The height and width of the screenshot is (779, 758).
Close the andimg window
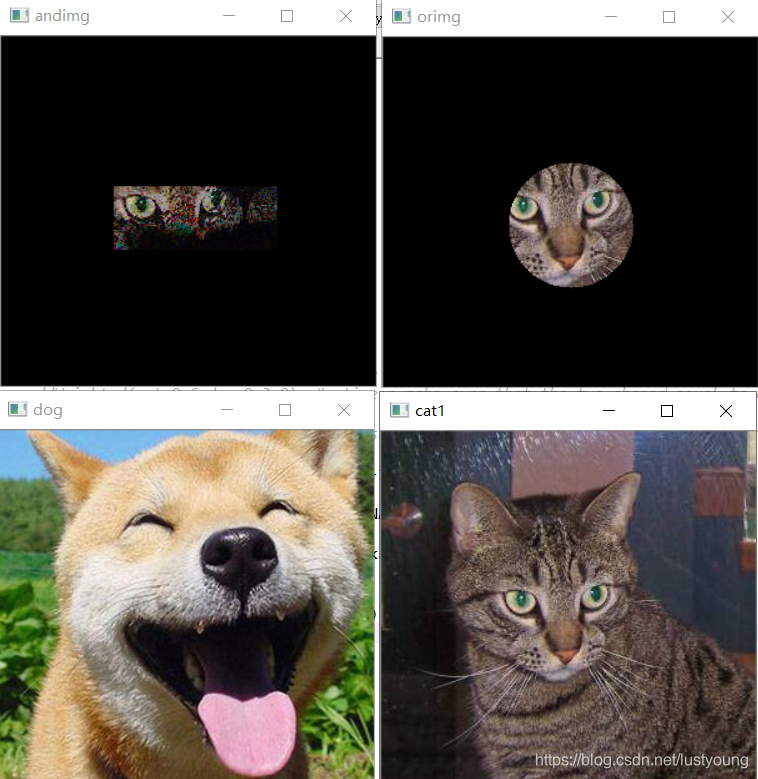[x=346, y=16]
